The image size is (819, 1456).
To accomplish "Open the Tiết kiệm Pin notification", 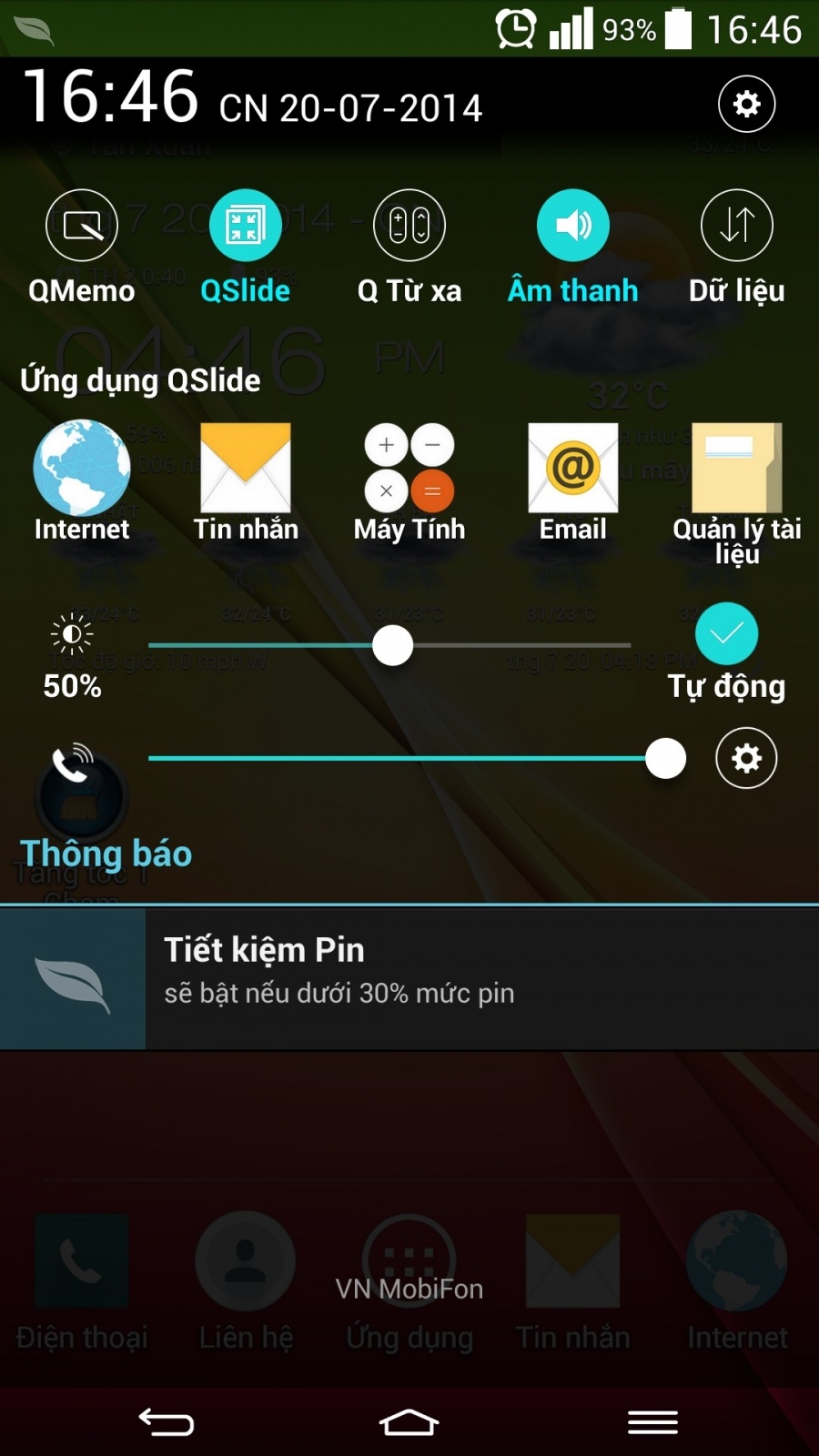I will (409, 979).
